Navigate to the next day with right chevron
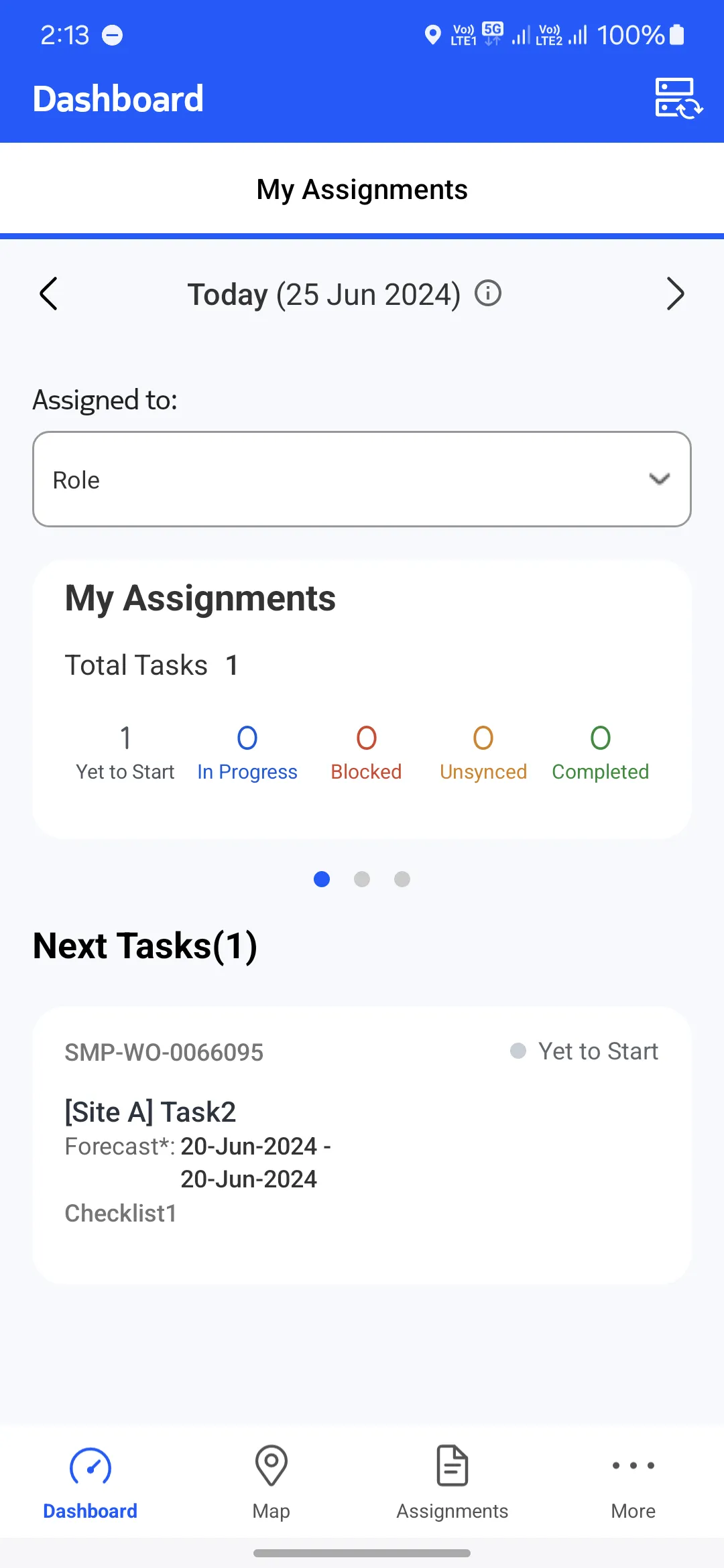This screenshot has width=724, height=1568. [x=676, y=293]
